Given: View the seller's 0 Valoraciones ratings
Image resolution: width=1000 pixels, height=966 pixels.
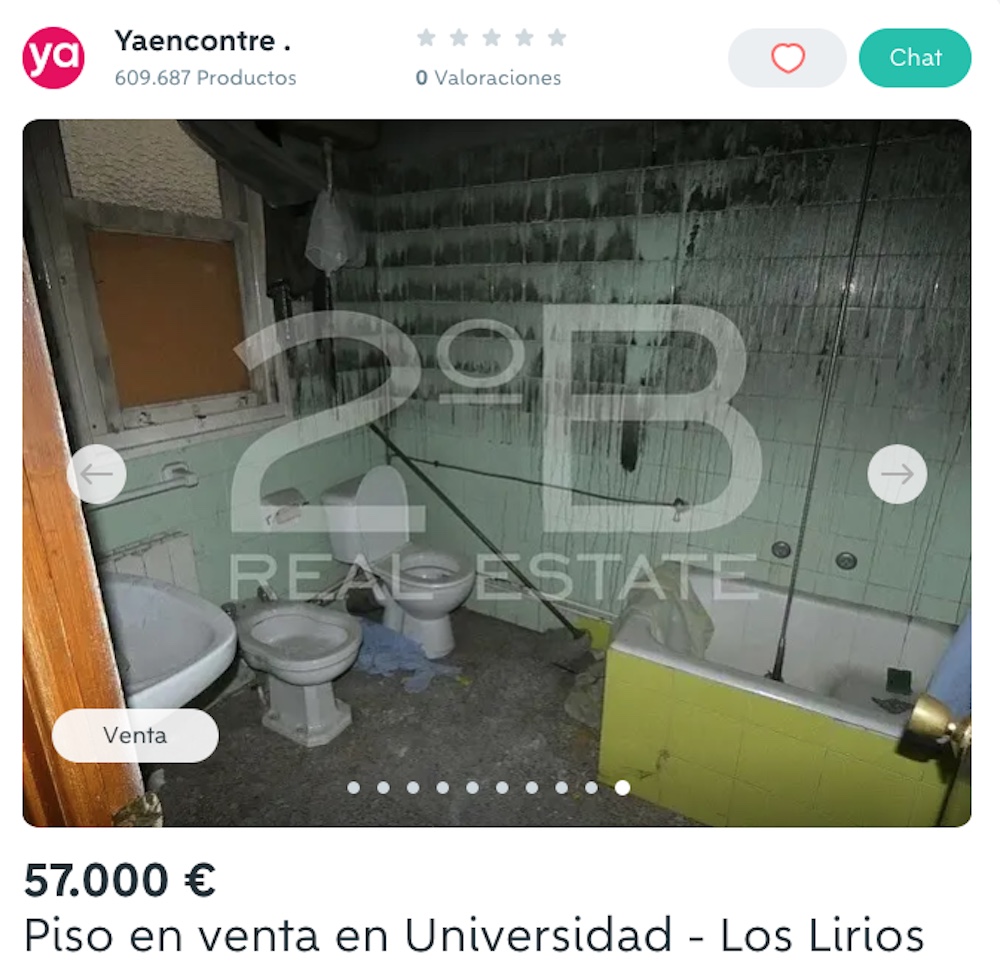Looking at the screenshot, I should pos(489,77).
